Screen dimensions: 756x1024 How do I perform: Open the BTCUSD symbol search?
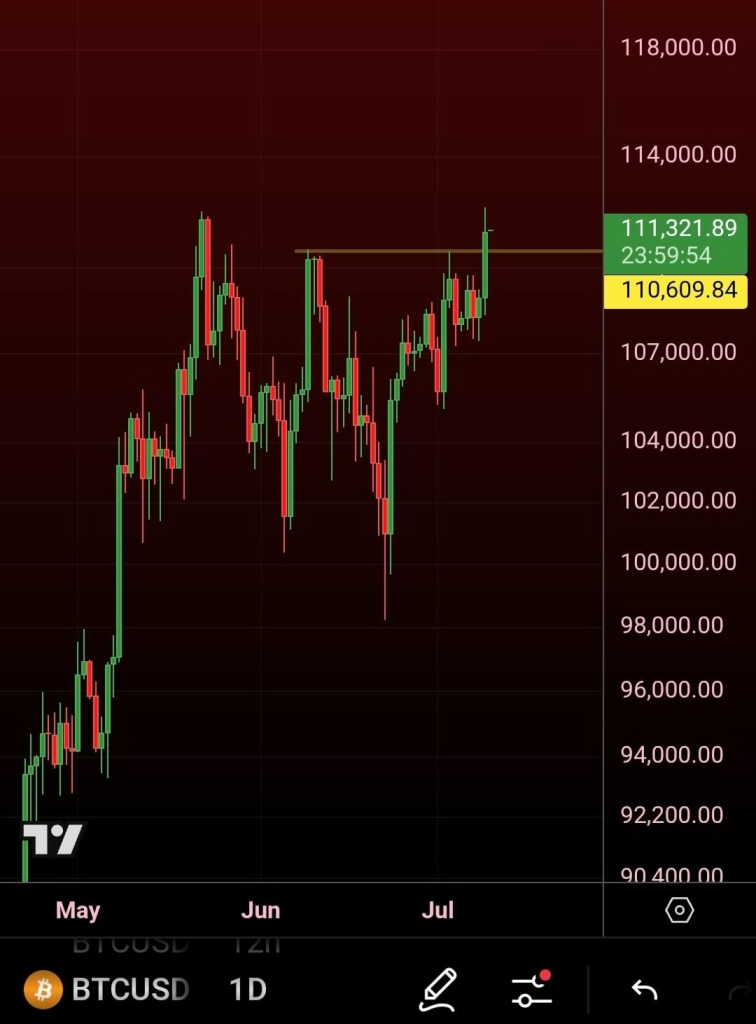(108, 990)
